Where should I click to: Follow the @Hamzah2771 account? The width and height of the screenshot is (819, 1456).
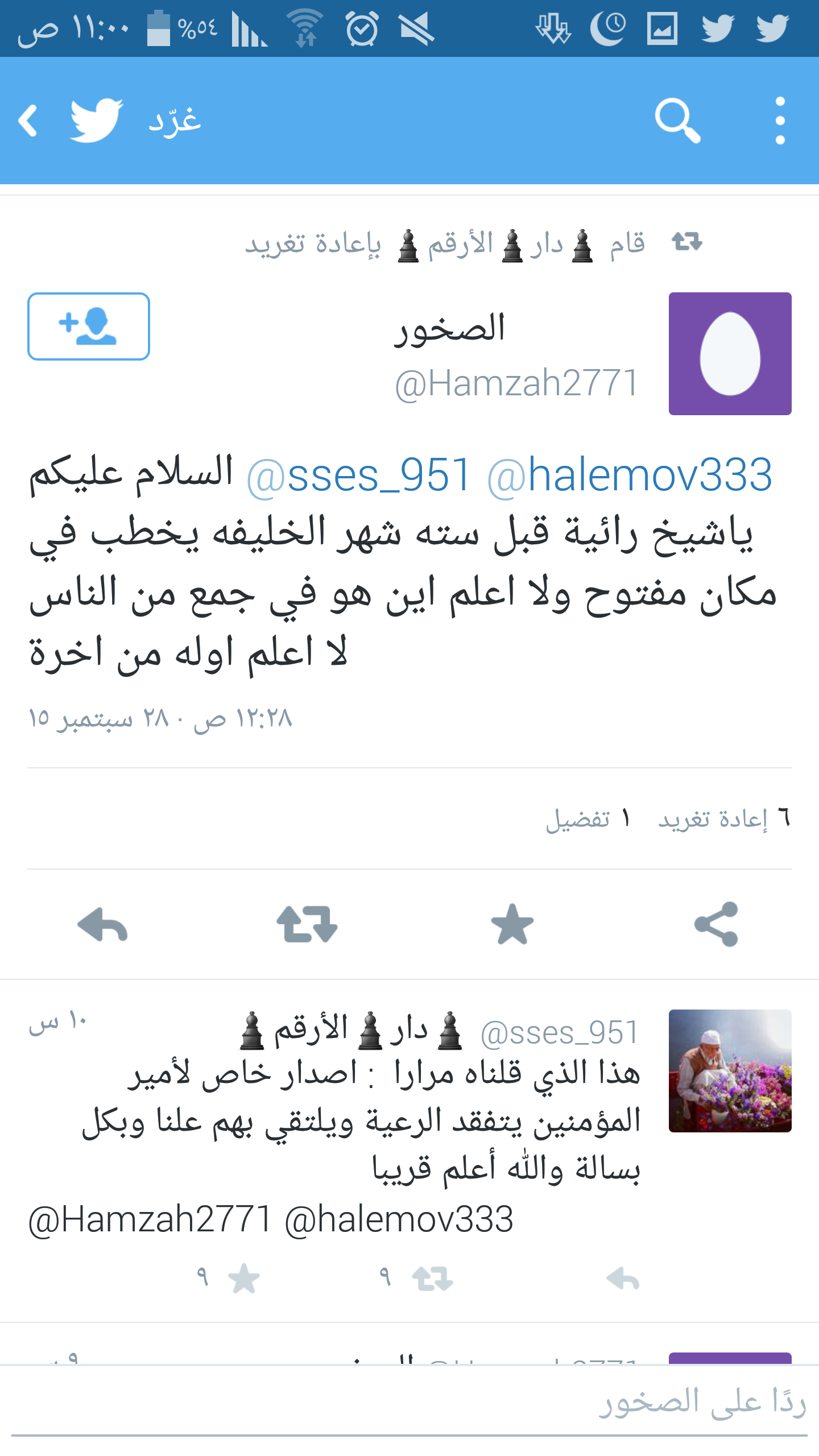pos(89,326)
